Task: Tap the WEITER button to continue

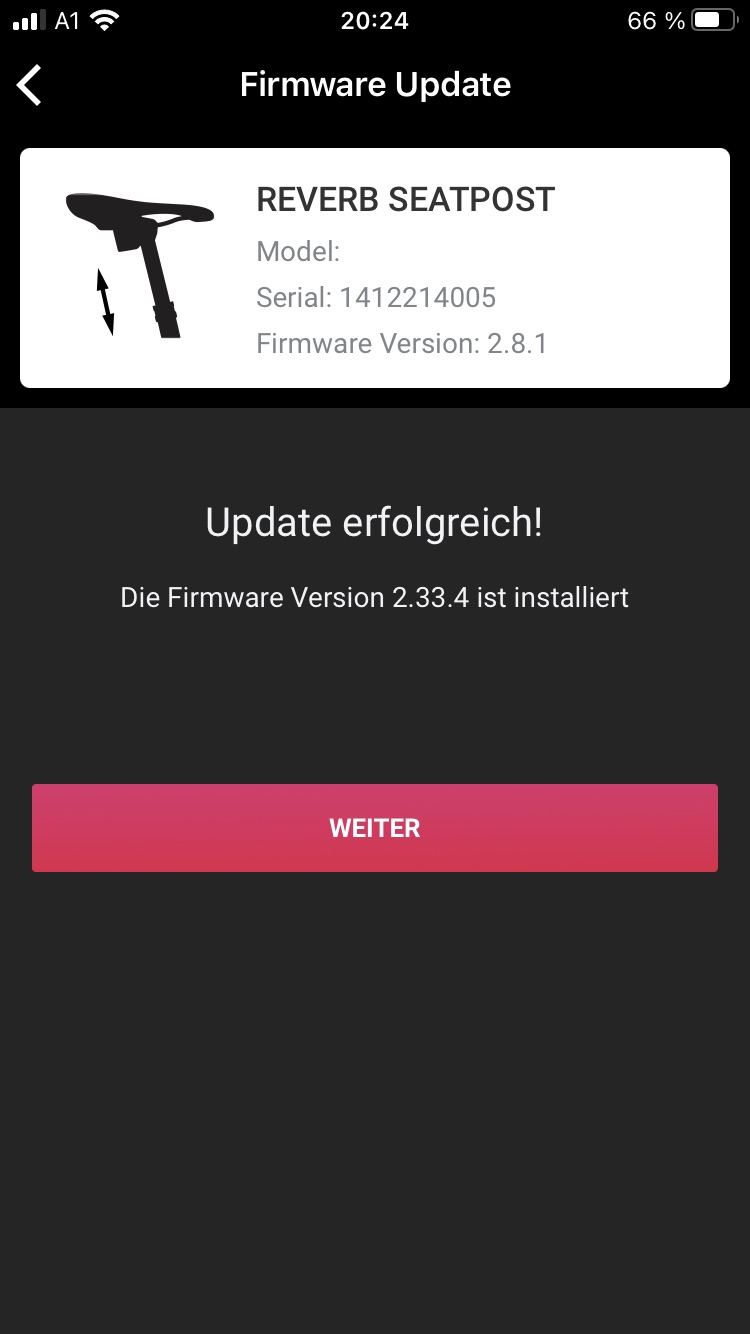Action: click(375, 828)
